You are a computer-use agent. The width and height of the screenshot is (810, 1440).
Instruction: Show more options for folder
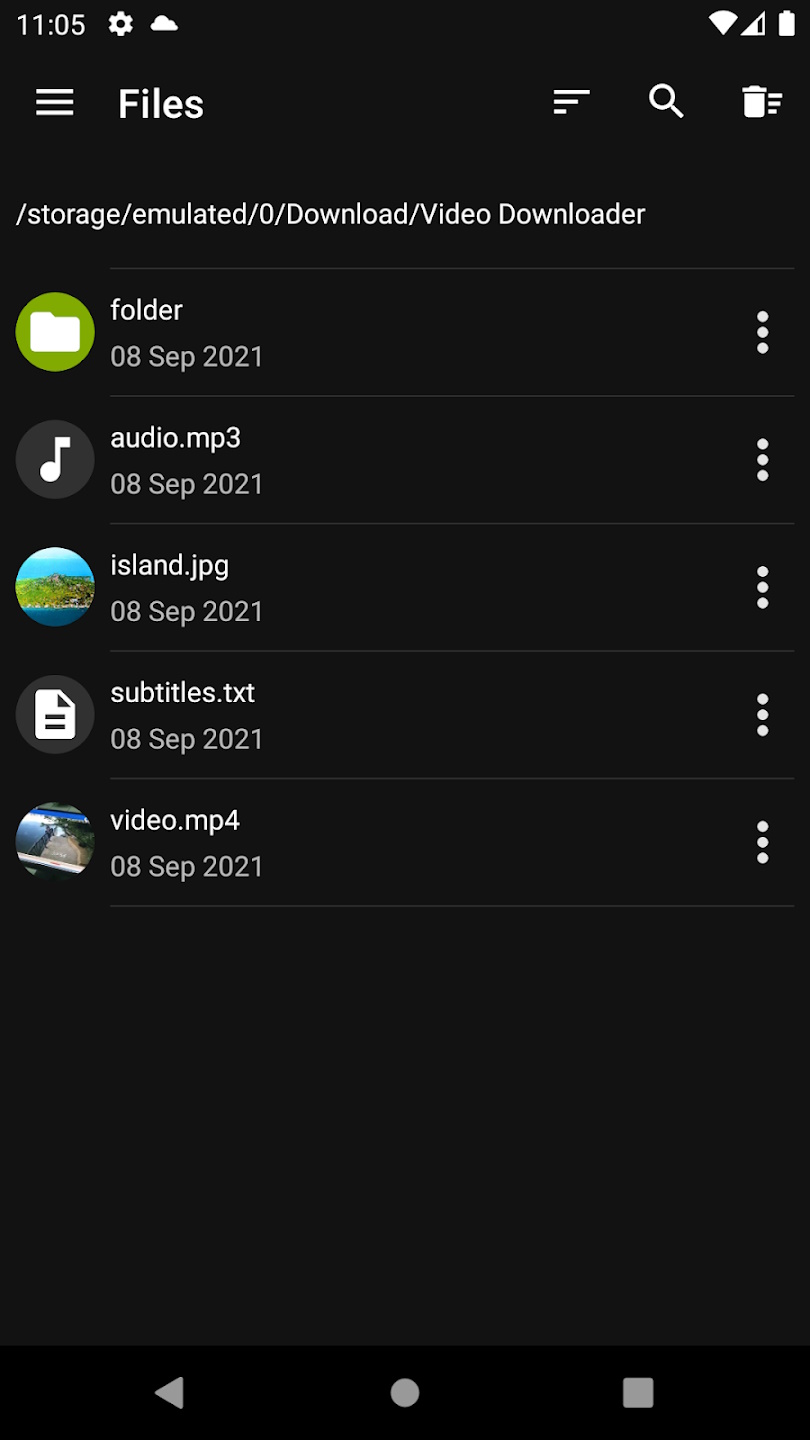[x=762, y=332]
